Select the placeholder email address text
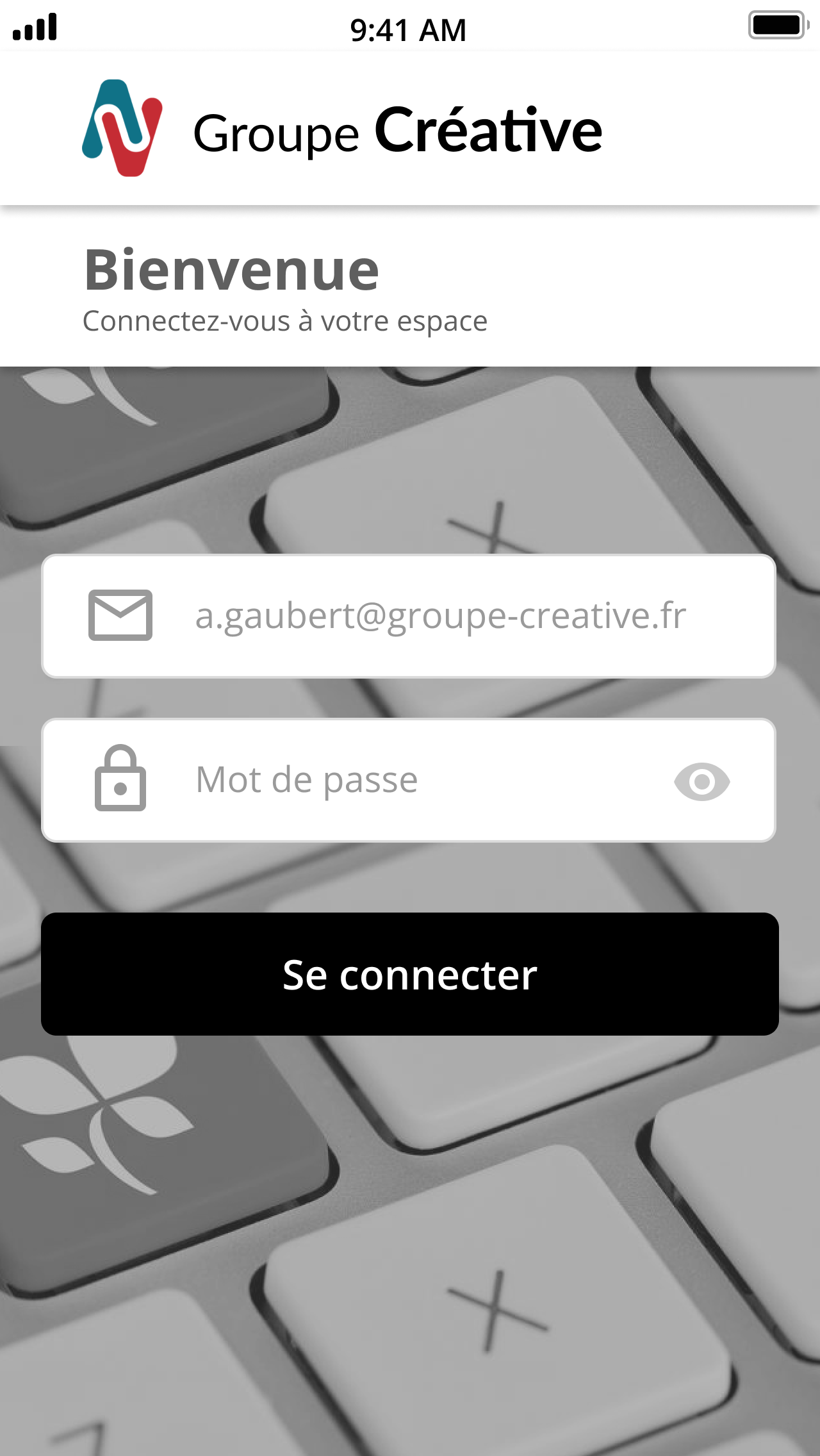This screenshot has height=1456, width=820. coord(441,616)
